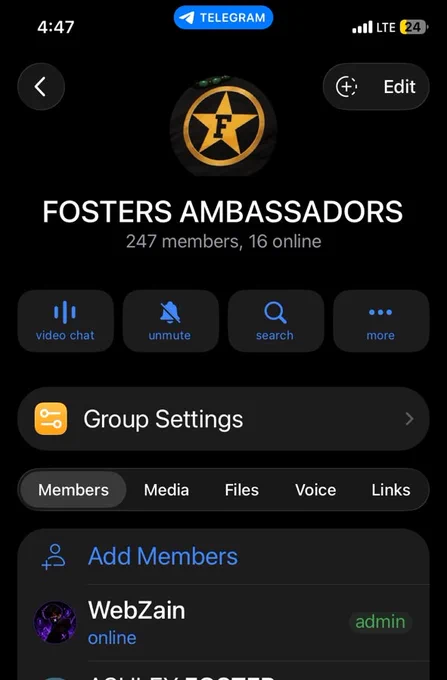
Task: Return to Telegram via the status pill
Action: click(x=223, y=17)
